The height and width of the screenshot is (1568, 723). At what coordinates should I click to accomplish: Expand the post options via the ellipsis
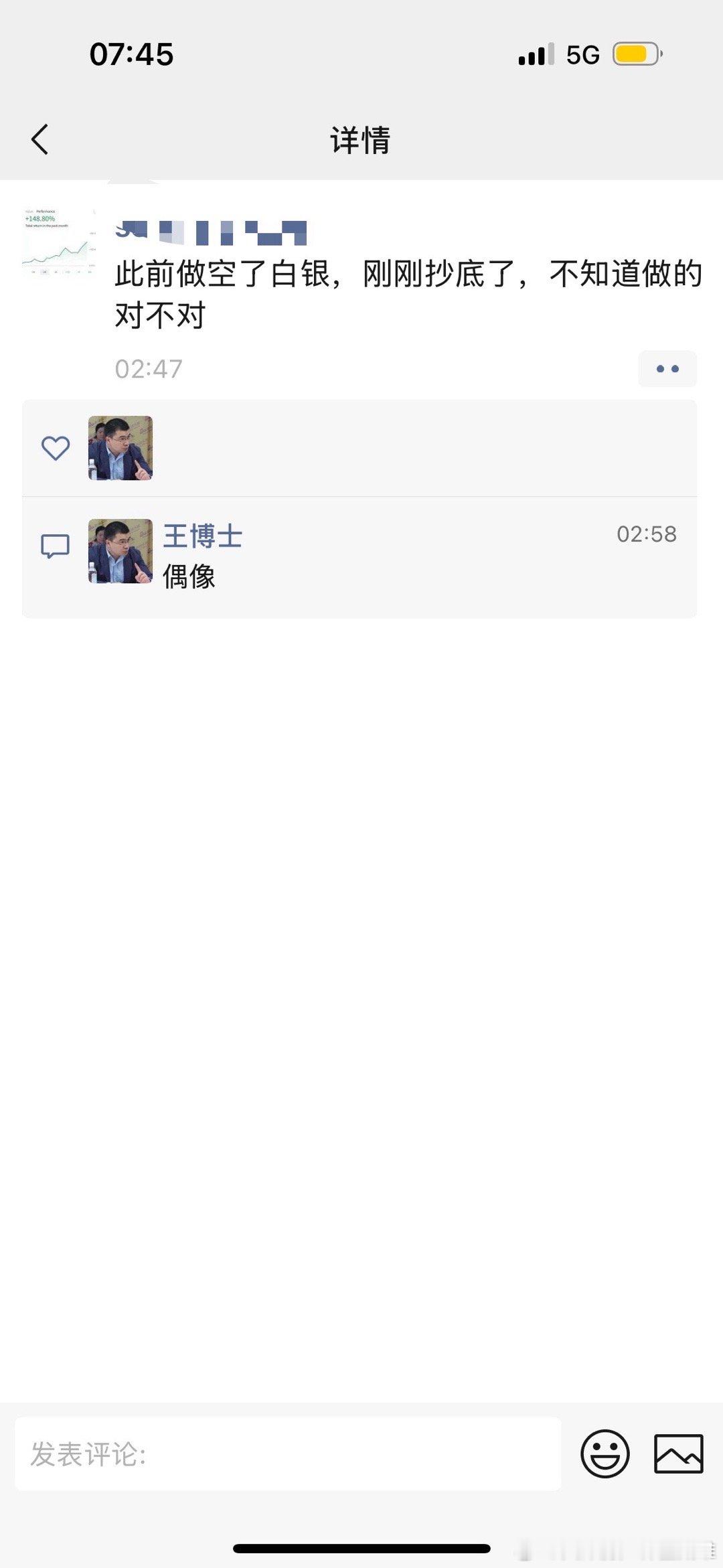pyautogui.click(x=668, y=368)
